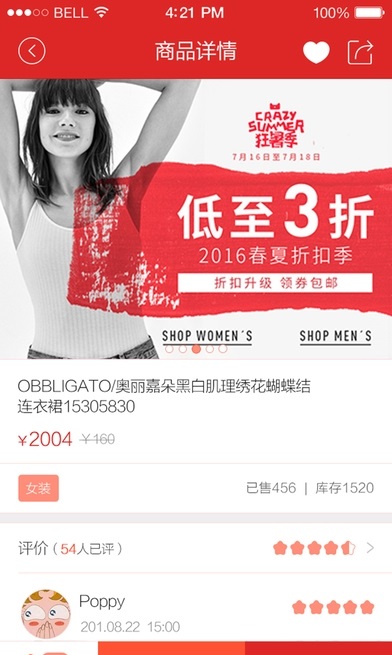Favorite this product with the heart icon

(x=316, y=52)
